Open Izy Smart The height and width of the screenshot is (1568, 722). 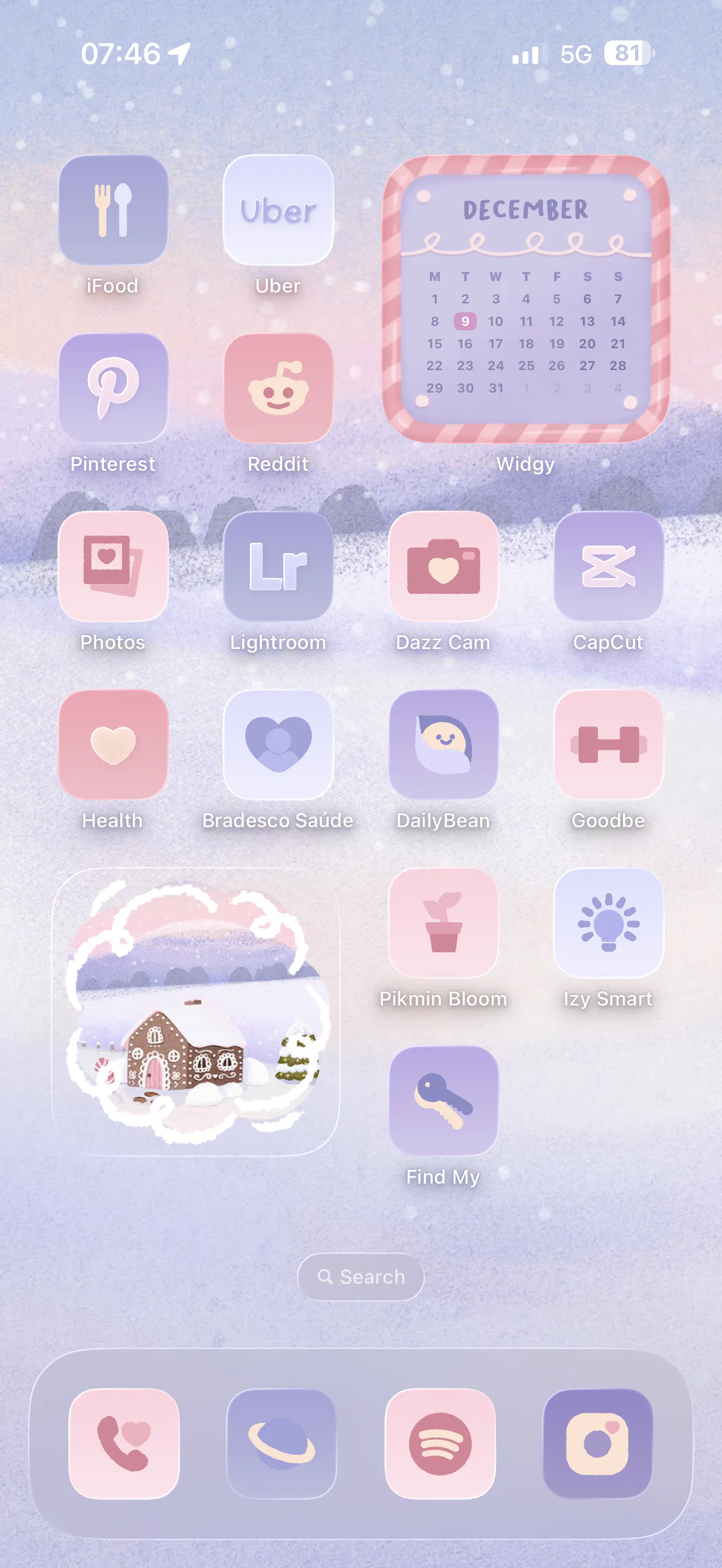click(608, 922)
